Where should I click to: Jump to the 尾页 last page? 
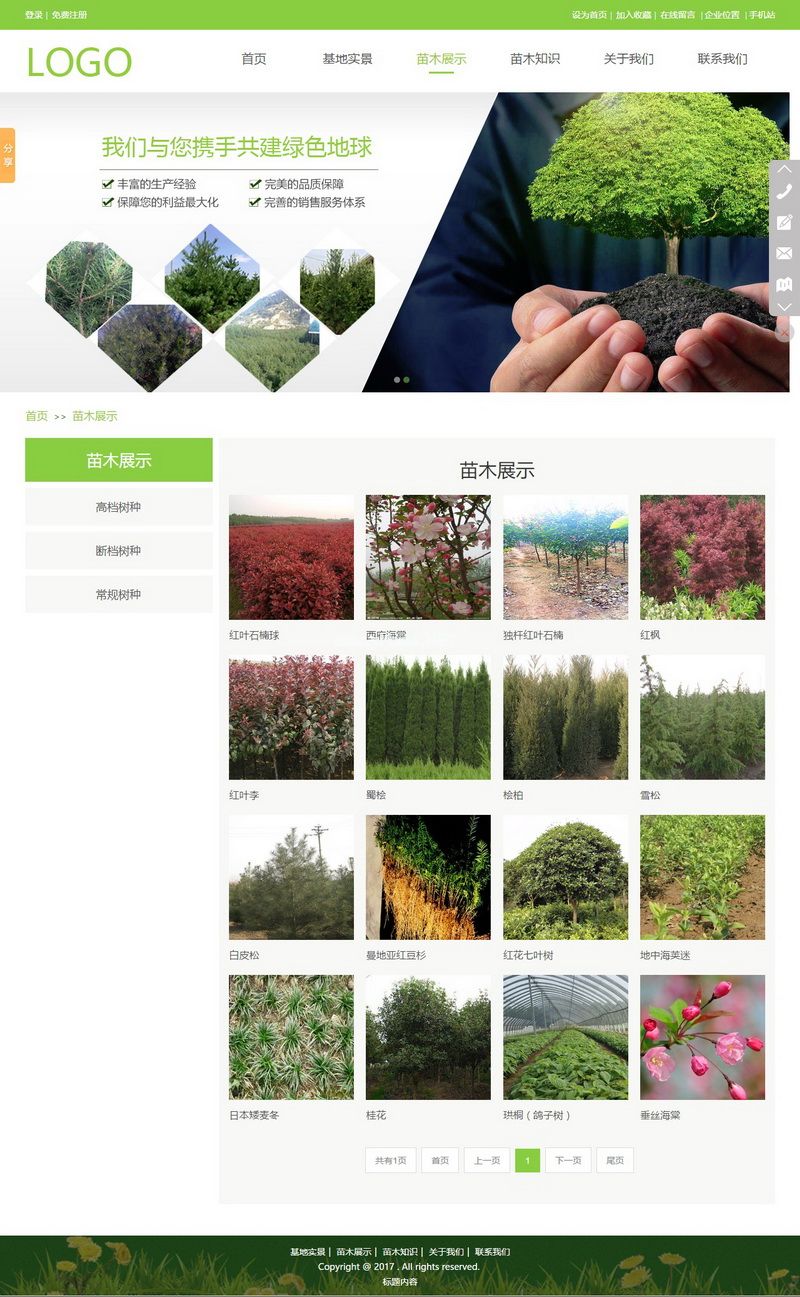click(615, 1160)
